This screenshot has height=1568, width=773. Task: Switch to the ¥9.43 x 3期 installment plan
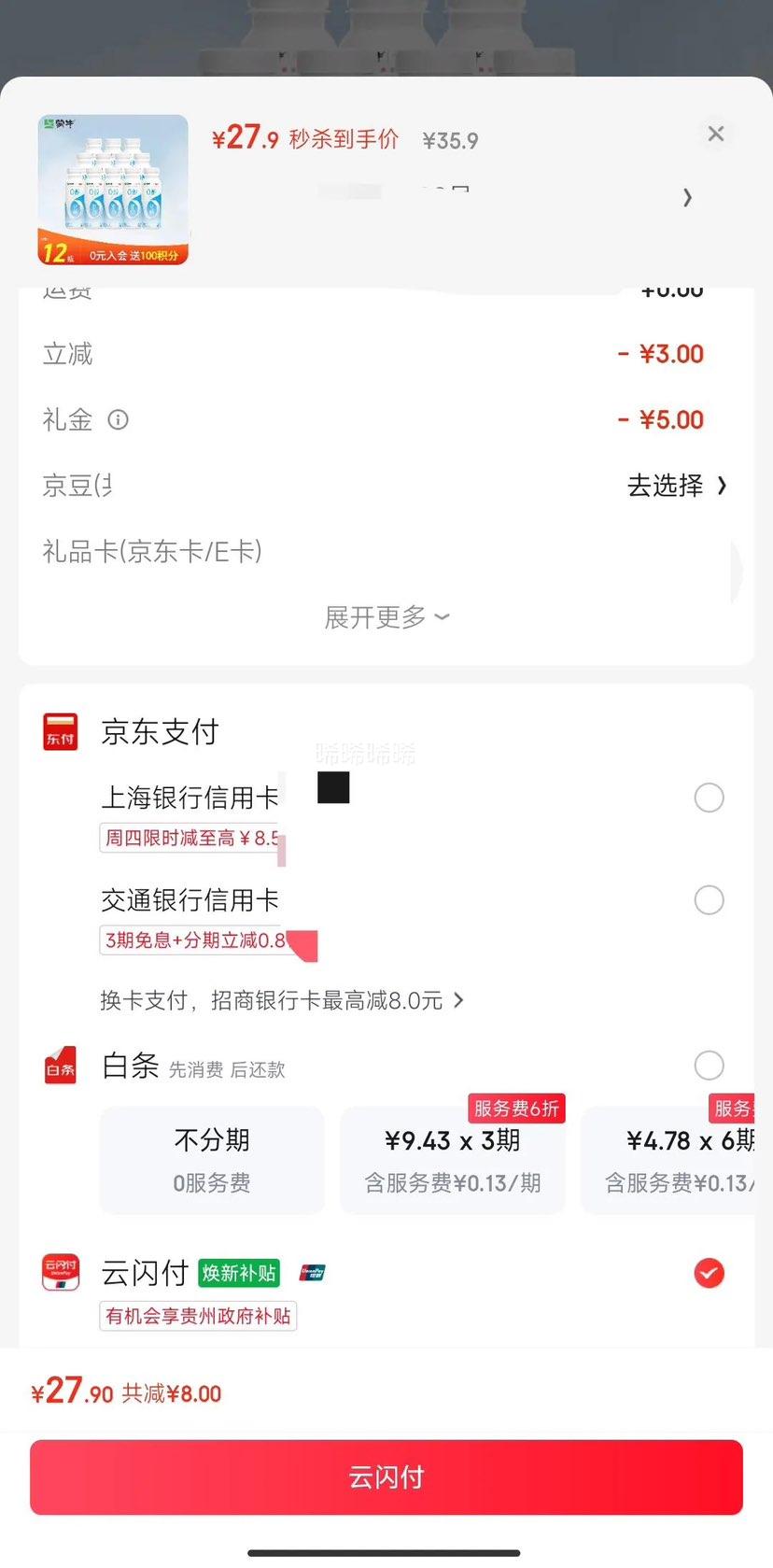click(452, 1160)
